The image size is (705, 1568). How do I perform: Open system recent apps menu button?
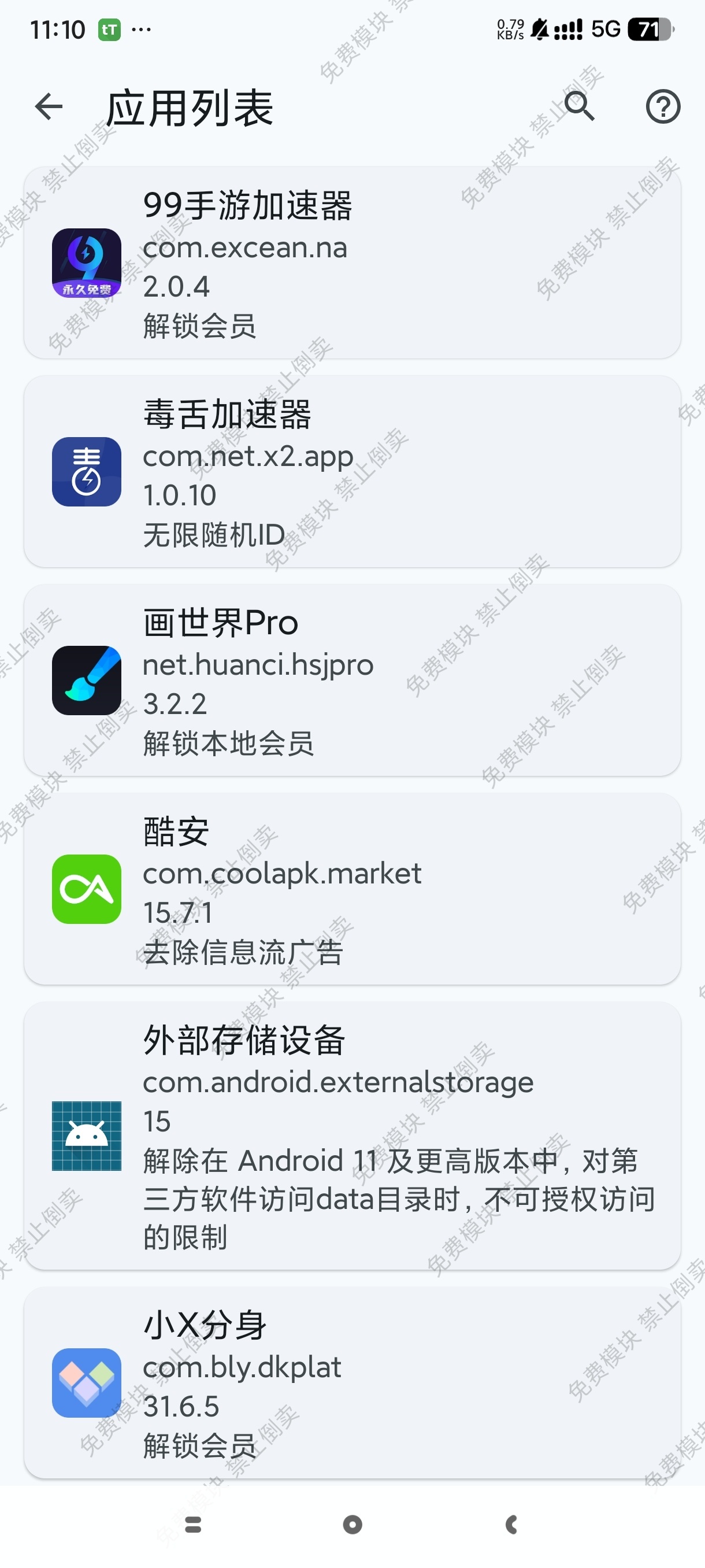pos(193,1525)
